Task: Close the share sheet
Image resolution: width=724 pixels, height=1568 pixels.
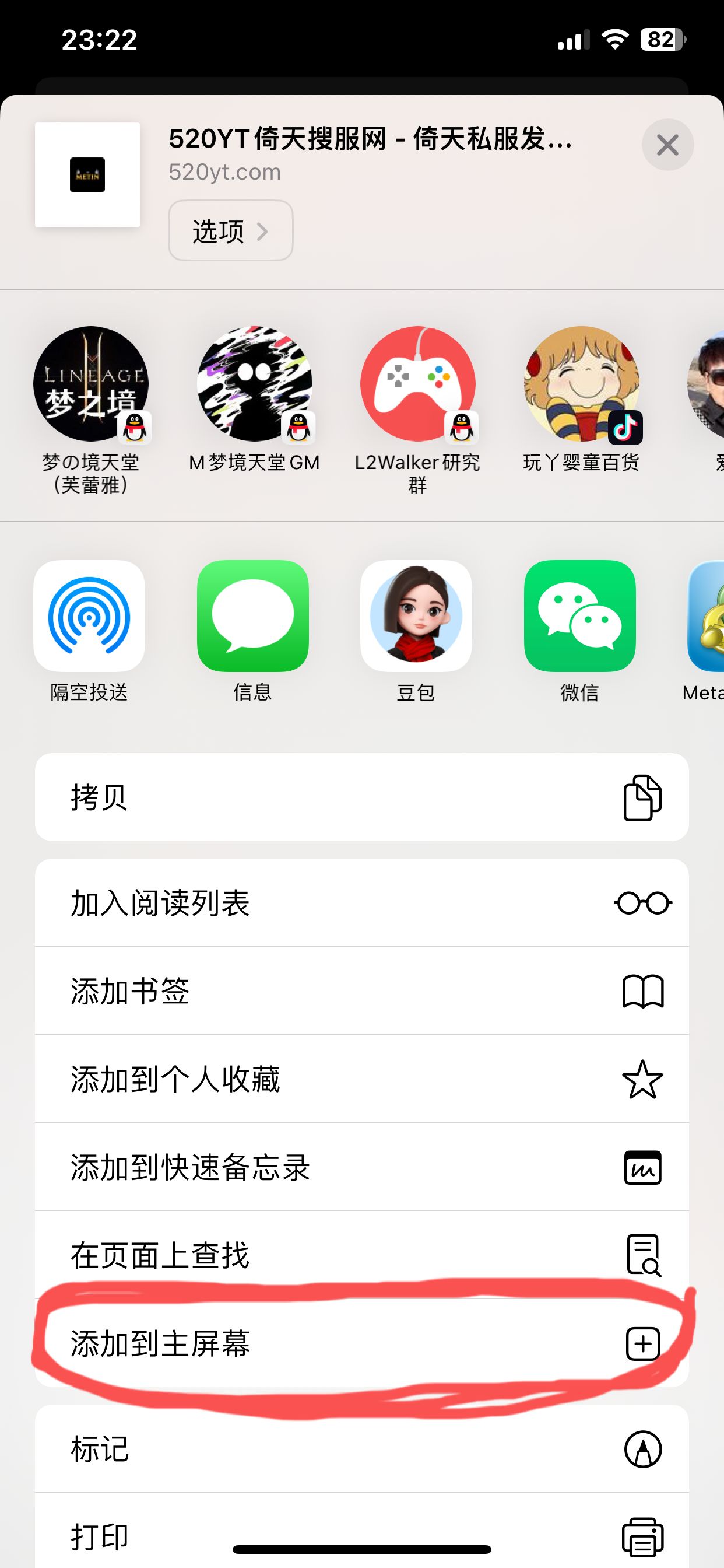Action: tap(667, 145)
